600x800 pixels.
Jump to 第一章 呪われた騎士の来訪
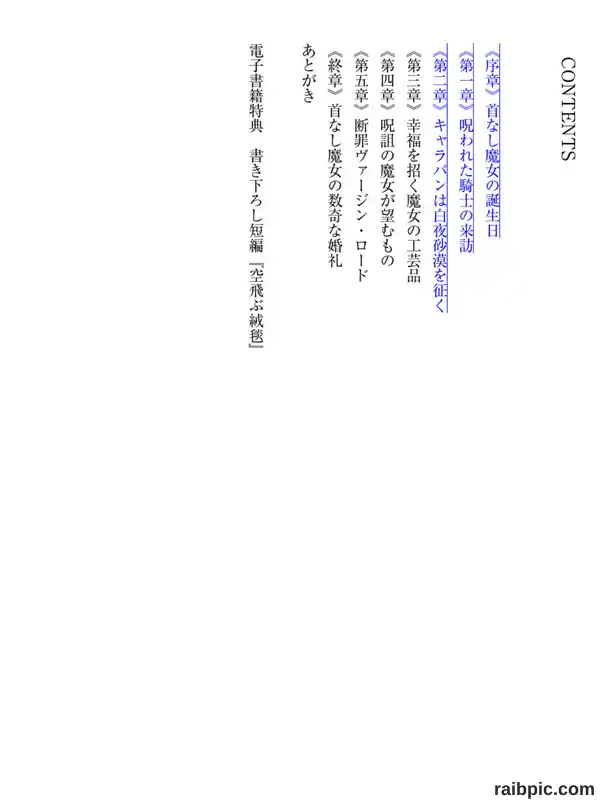point(466,148)
